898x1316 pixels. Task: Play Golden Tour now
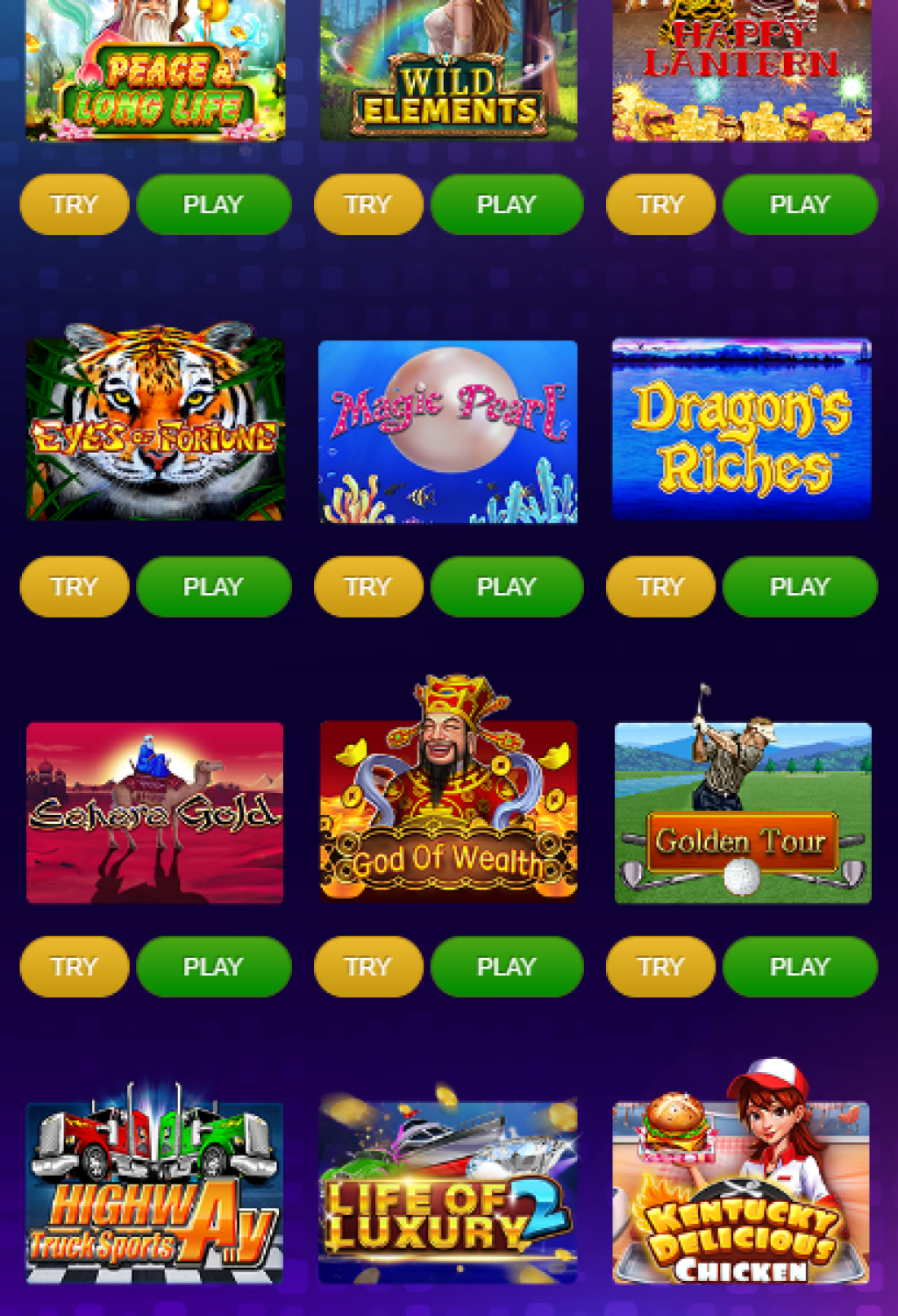pyautogui.click(x=799, y=967)
